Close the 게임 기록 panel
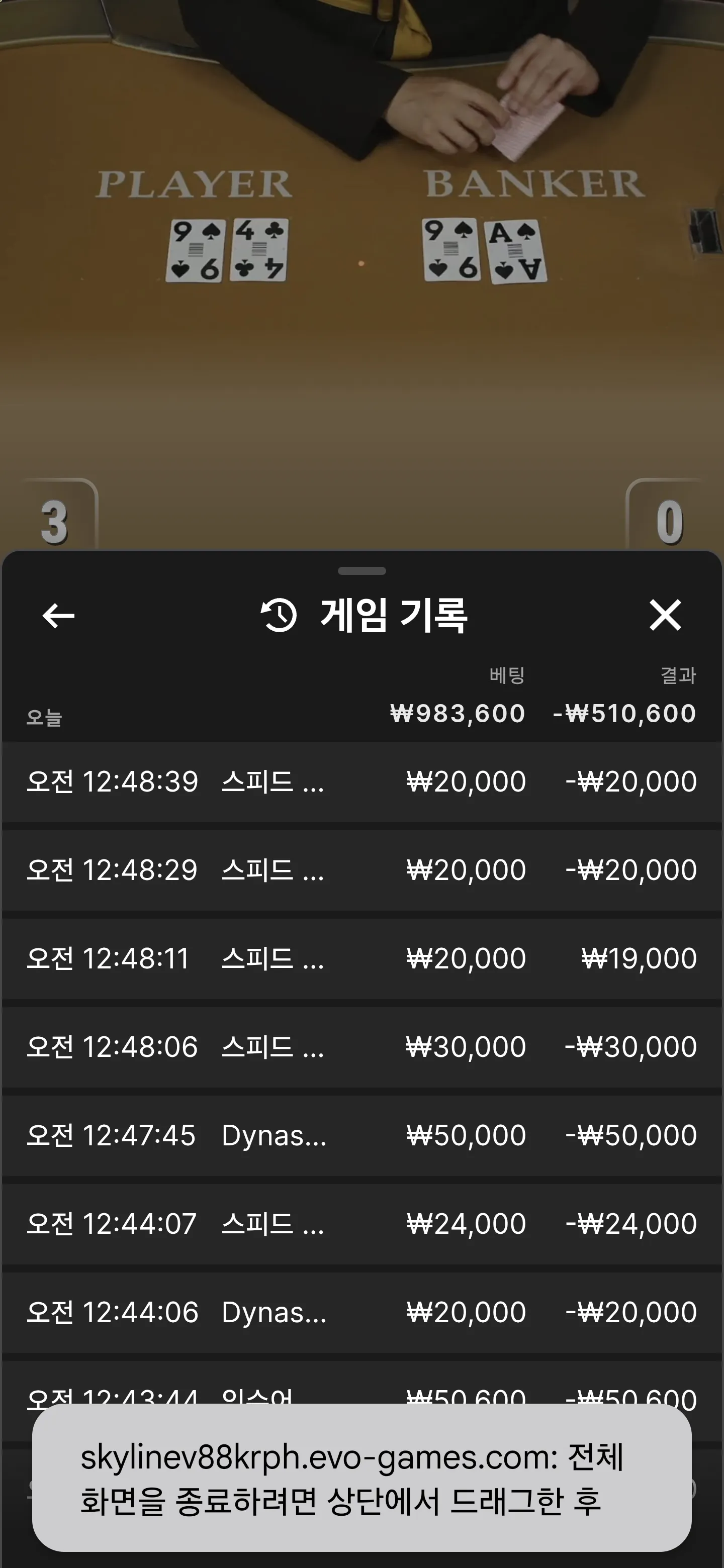This screenshot has width=724, height=1568. (665, 615)
